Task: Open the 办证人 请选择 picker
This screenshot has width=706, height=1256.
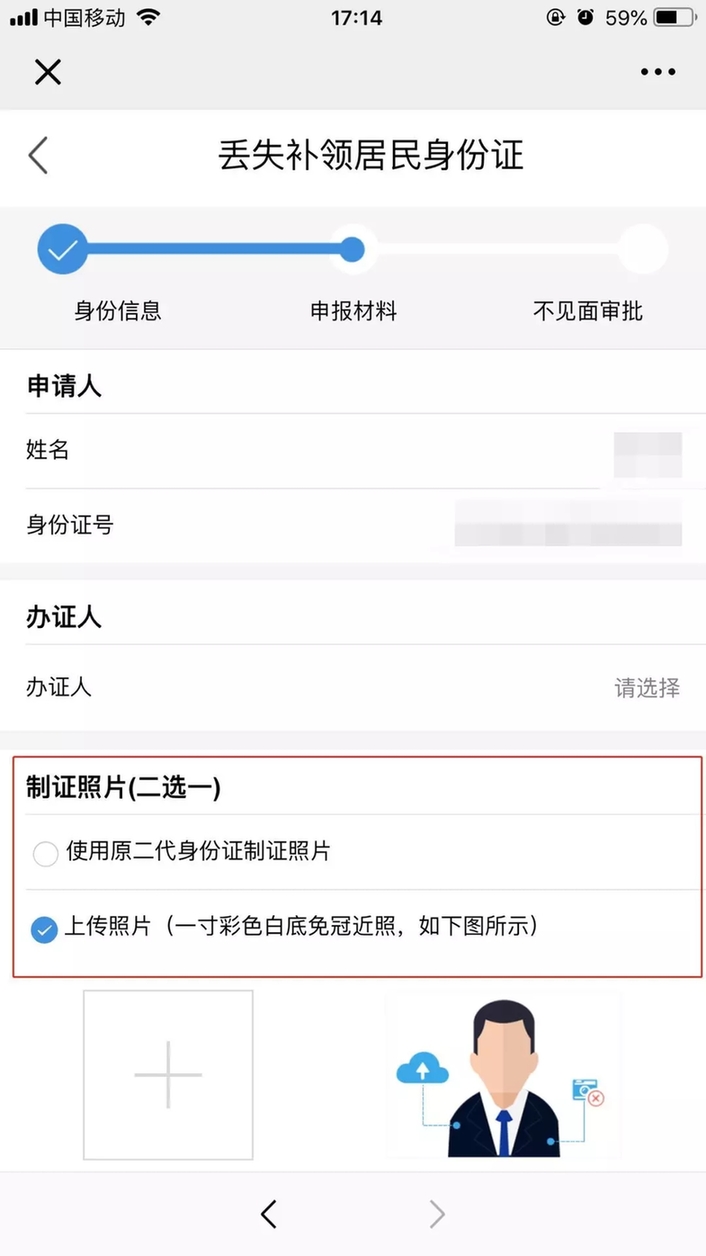Action: [646, 688]
